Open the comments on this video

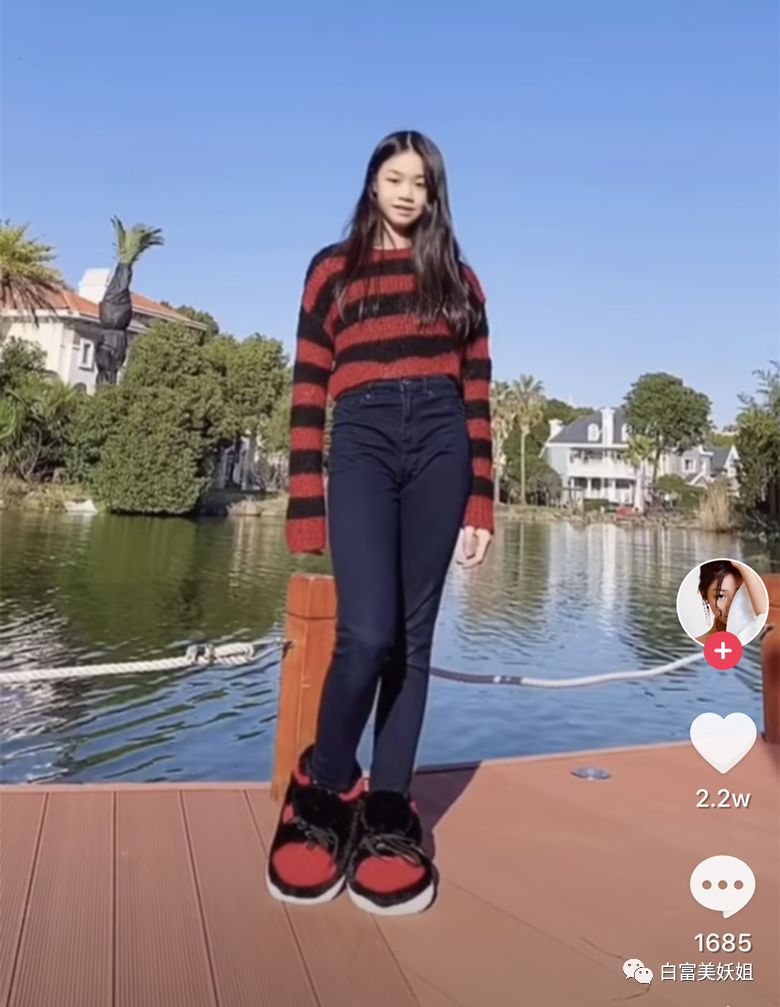pos(722,885)
